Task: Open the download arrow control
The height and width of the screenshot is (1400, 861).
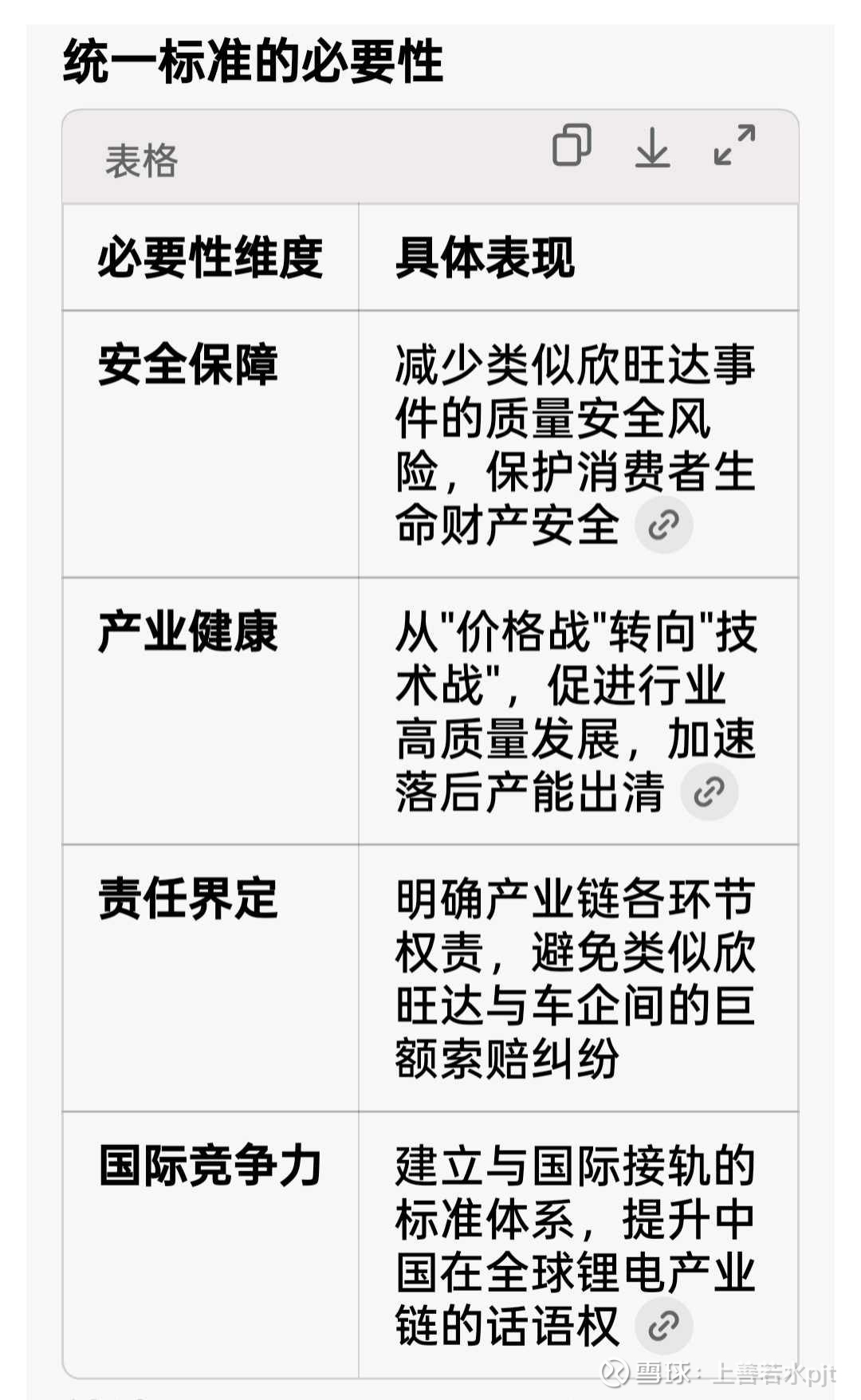Action: point(654,151)
